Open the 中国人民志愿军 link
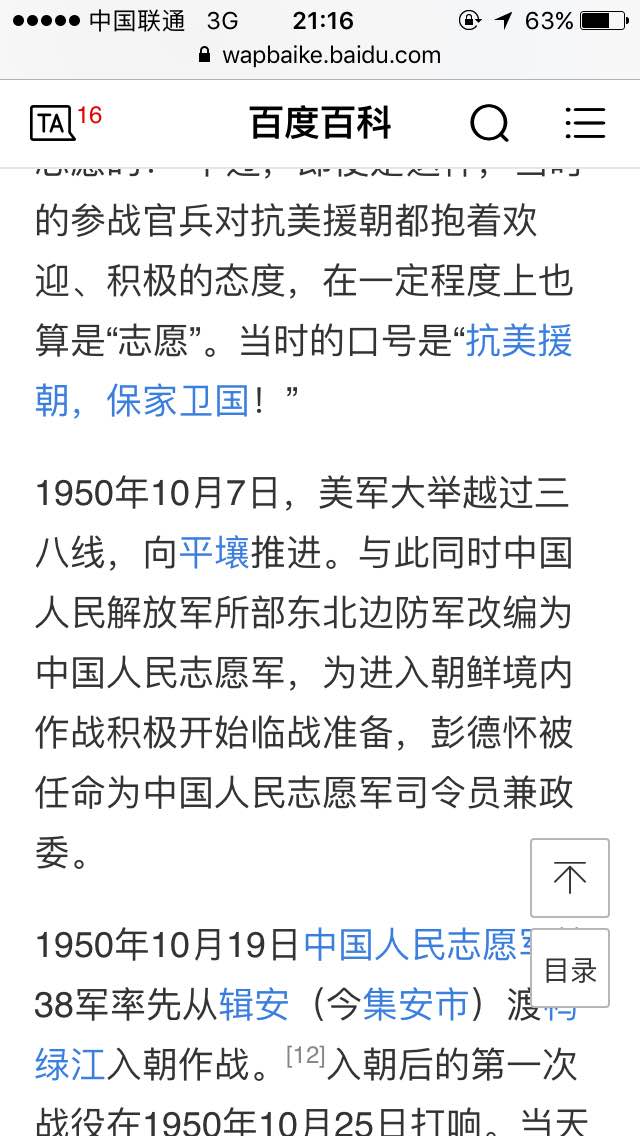This screenshot has height=1136, width=640. point(419,945)
